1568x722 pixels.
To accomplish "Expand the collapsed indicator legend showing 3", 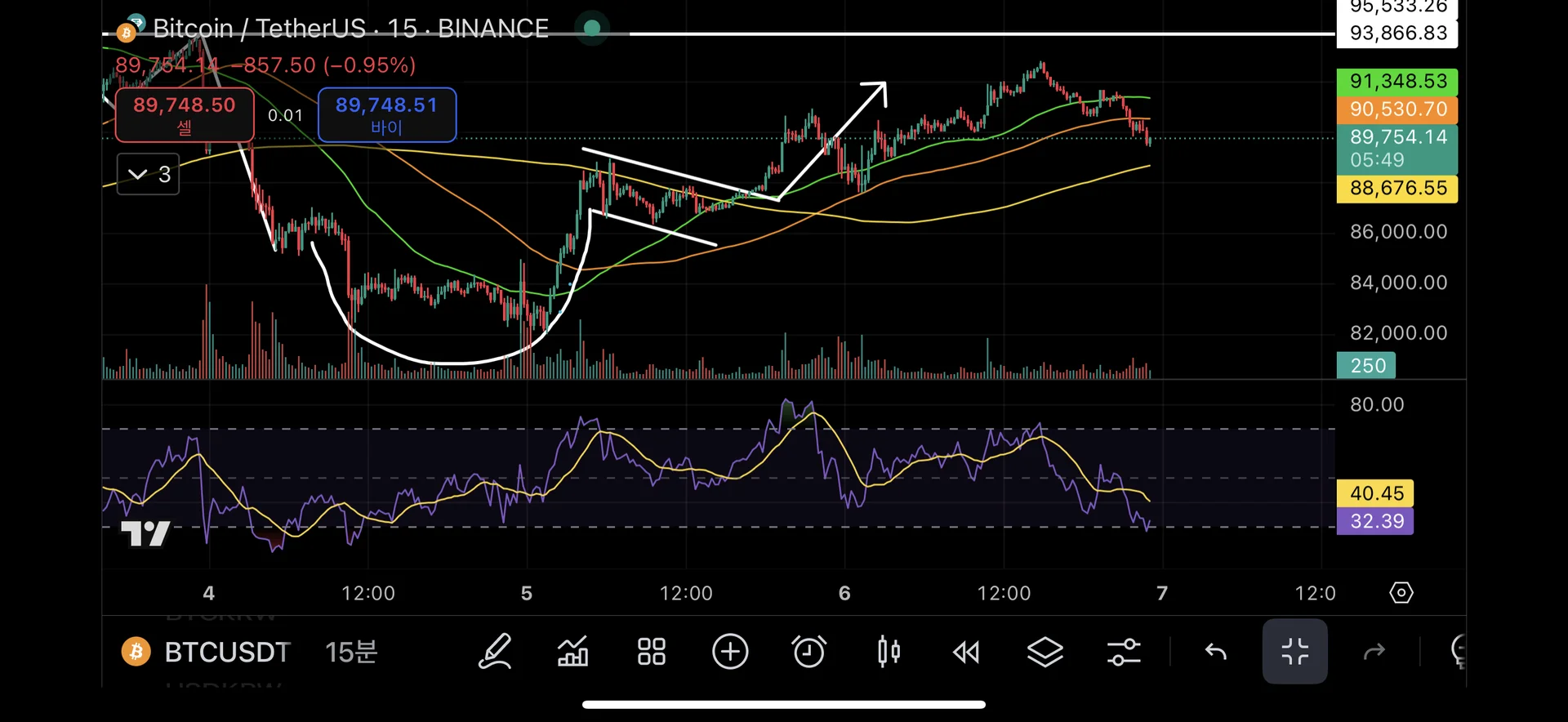I will click(x=148, y=174).
